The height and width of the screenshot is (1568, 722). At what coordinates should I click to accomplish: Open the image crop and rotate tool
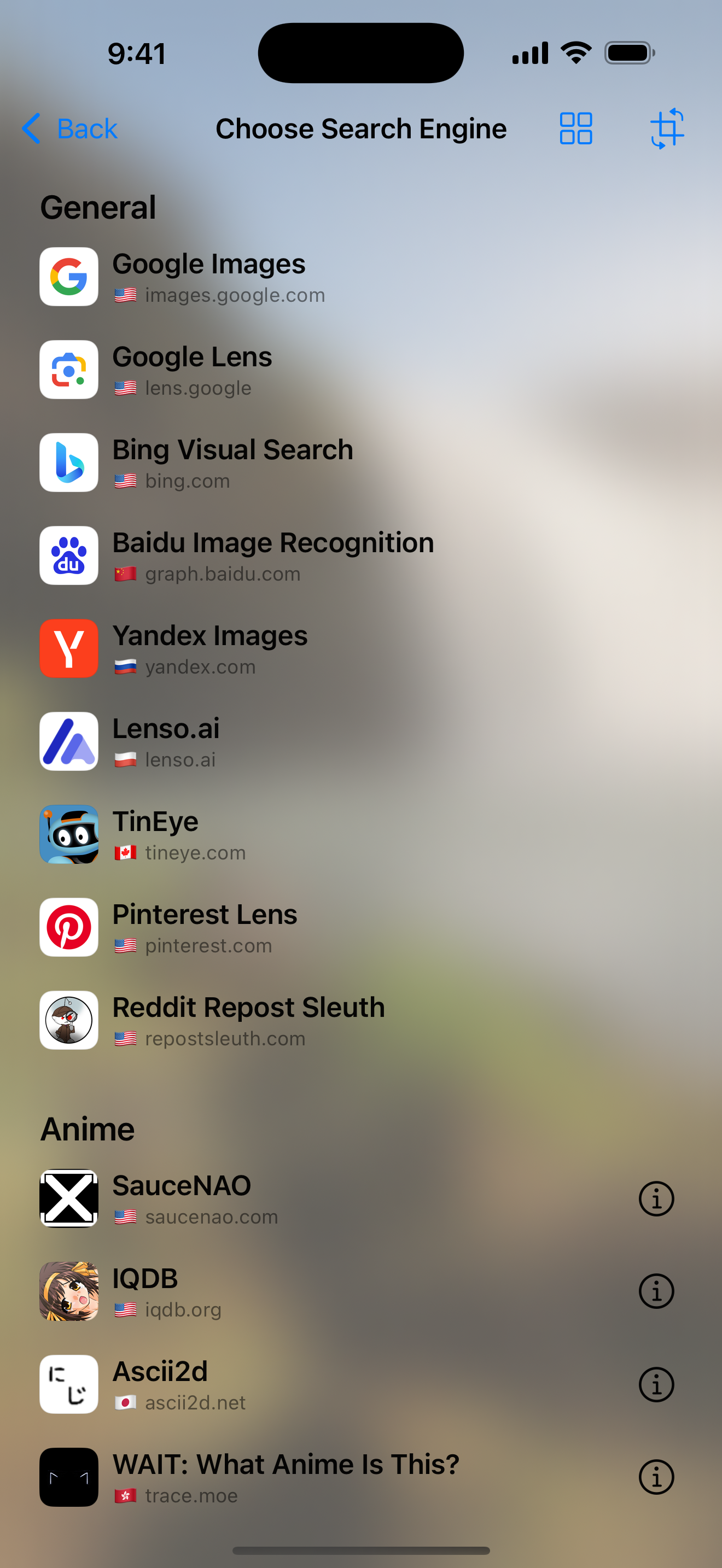(667, 128)
